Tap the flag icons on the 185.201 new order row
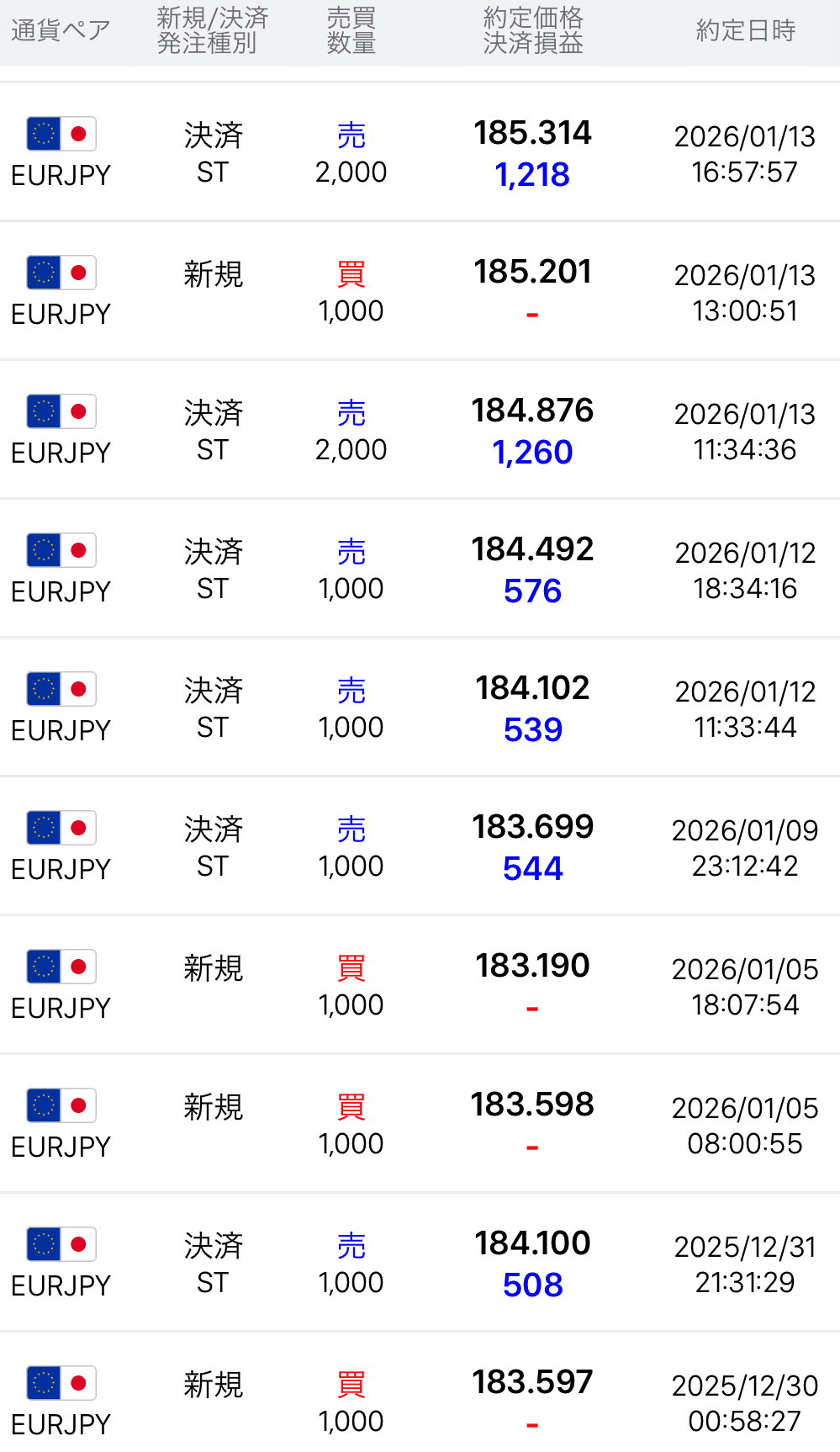The width and height of the screenshot is (840, 1452). pos(60,273)
